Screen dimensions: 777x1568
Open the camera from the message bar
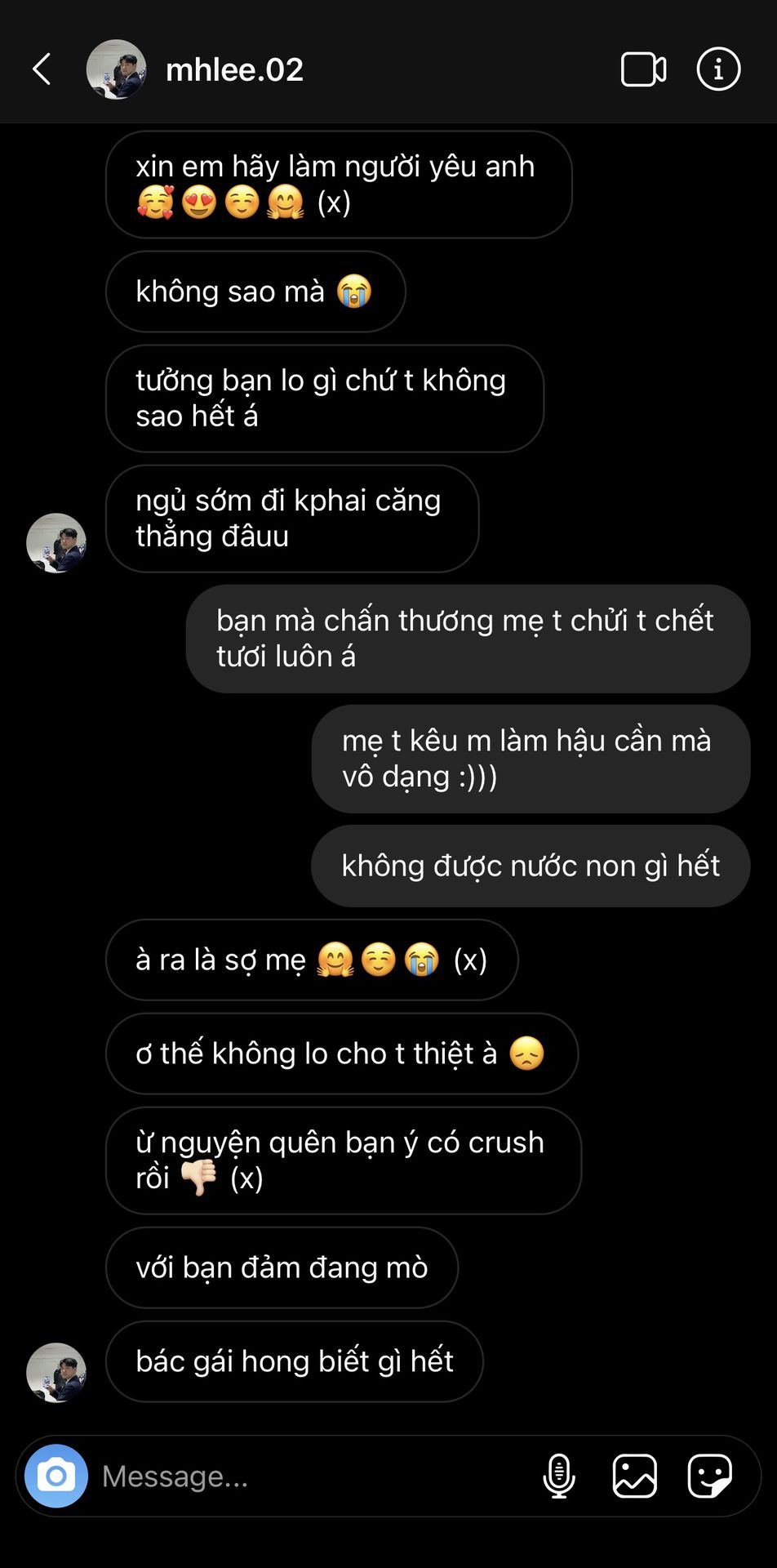tap(56, 1476)
